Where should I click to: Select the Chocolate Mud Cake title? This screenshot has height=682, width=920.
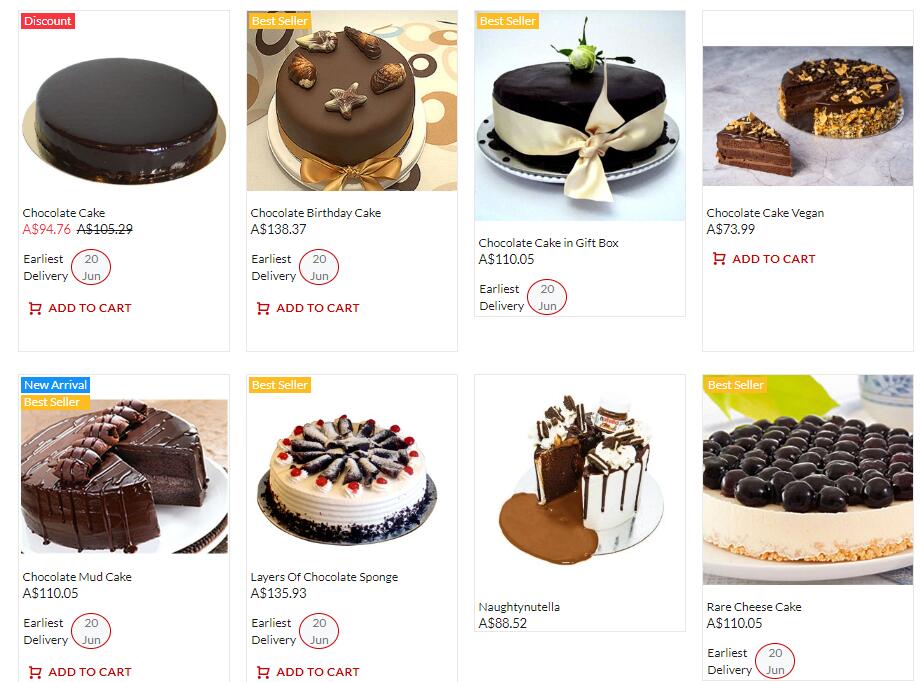pos(77,577)
